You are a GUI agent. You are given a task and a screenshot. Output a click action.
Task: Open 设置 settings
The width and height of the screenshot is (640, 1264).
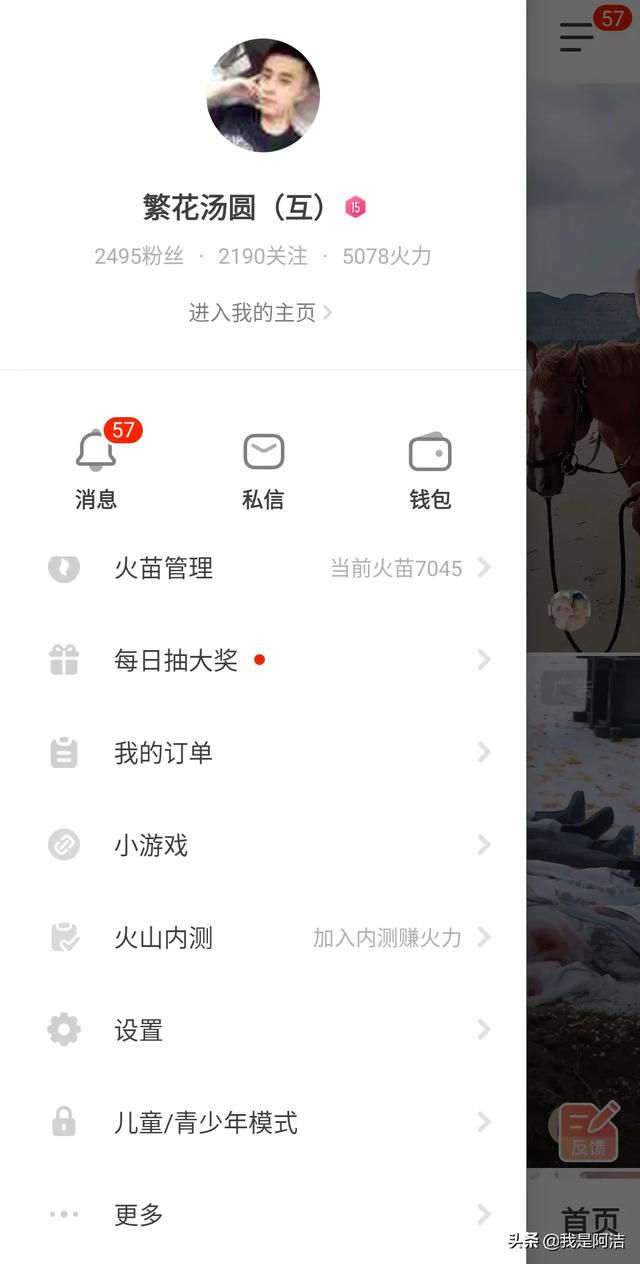pyautogui.click(x=264, y=1030)
